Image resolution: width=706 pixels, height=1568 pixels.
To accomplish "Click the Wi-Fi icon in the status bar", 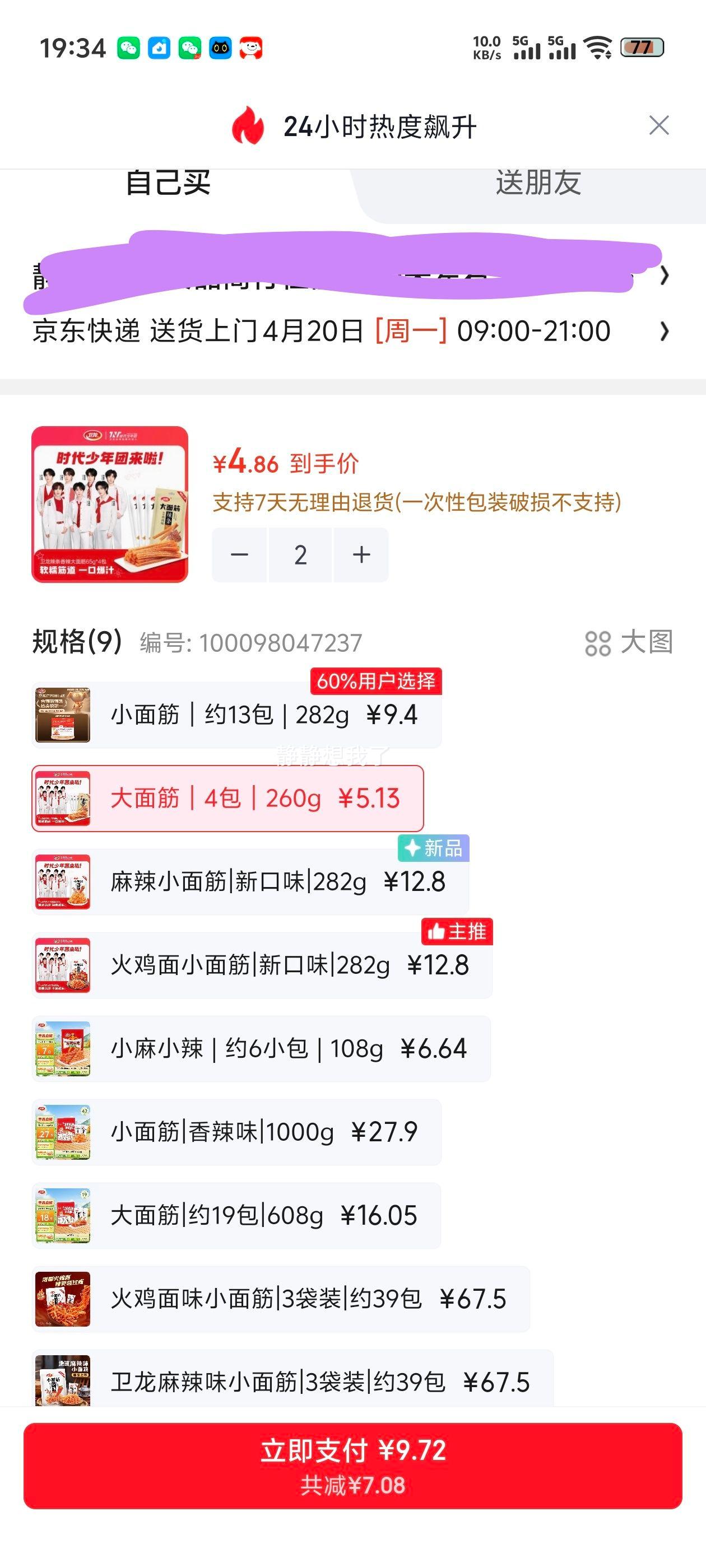I will [x=597, y=48].
